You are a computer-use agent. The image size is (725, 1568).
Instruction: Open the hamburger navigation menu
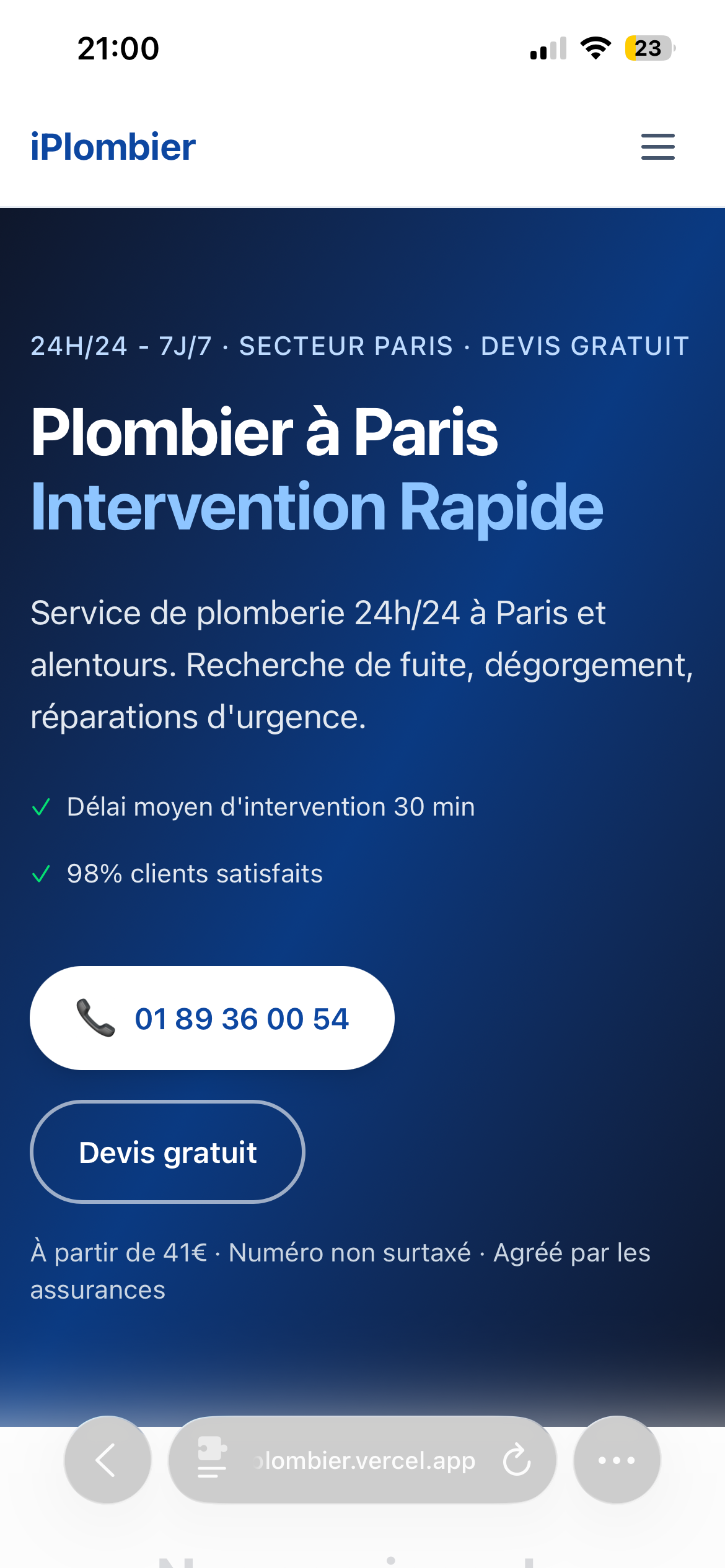click(657, 147)
